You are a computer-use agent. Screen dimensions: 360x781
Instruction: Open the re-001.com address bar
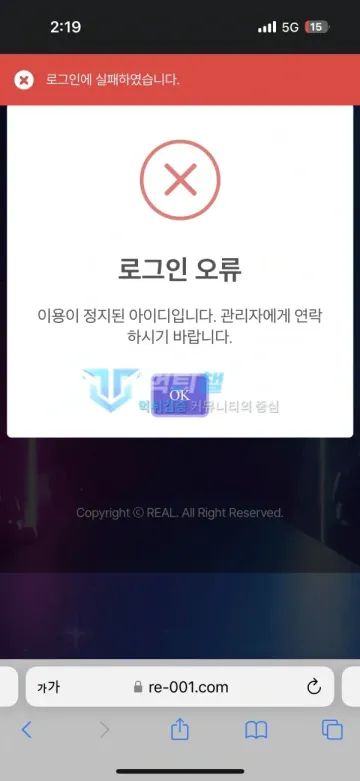pos(180,687)
